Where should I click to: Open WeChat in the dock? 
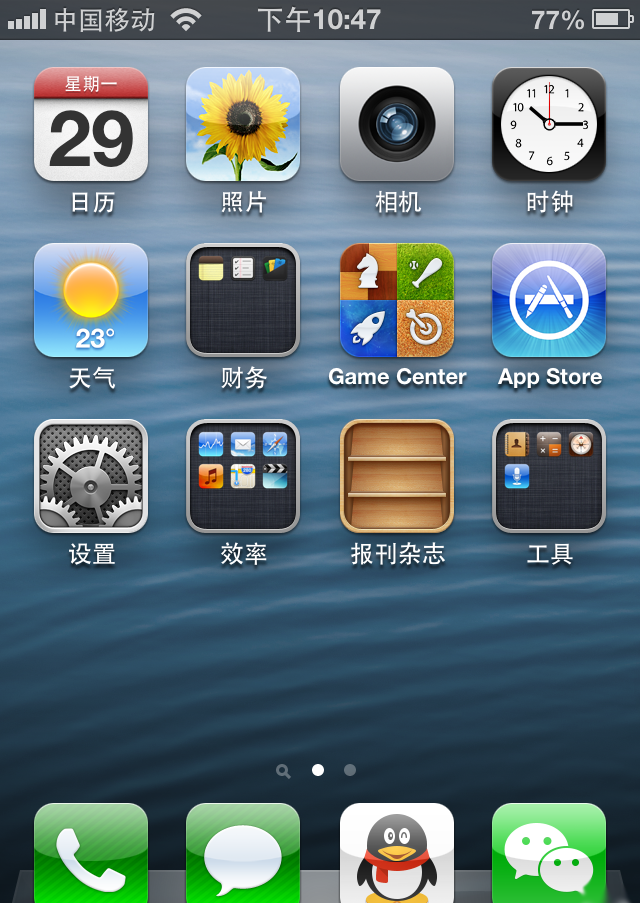click(549, 855)
